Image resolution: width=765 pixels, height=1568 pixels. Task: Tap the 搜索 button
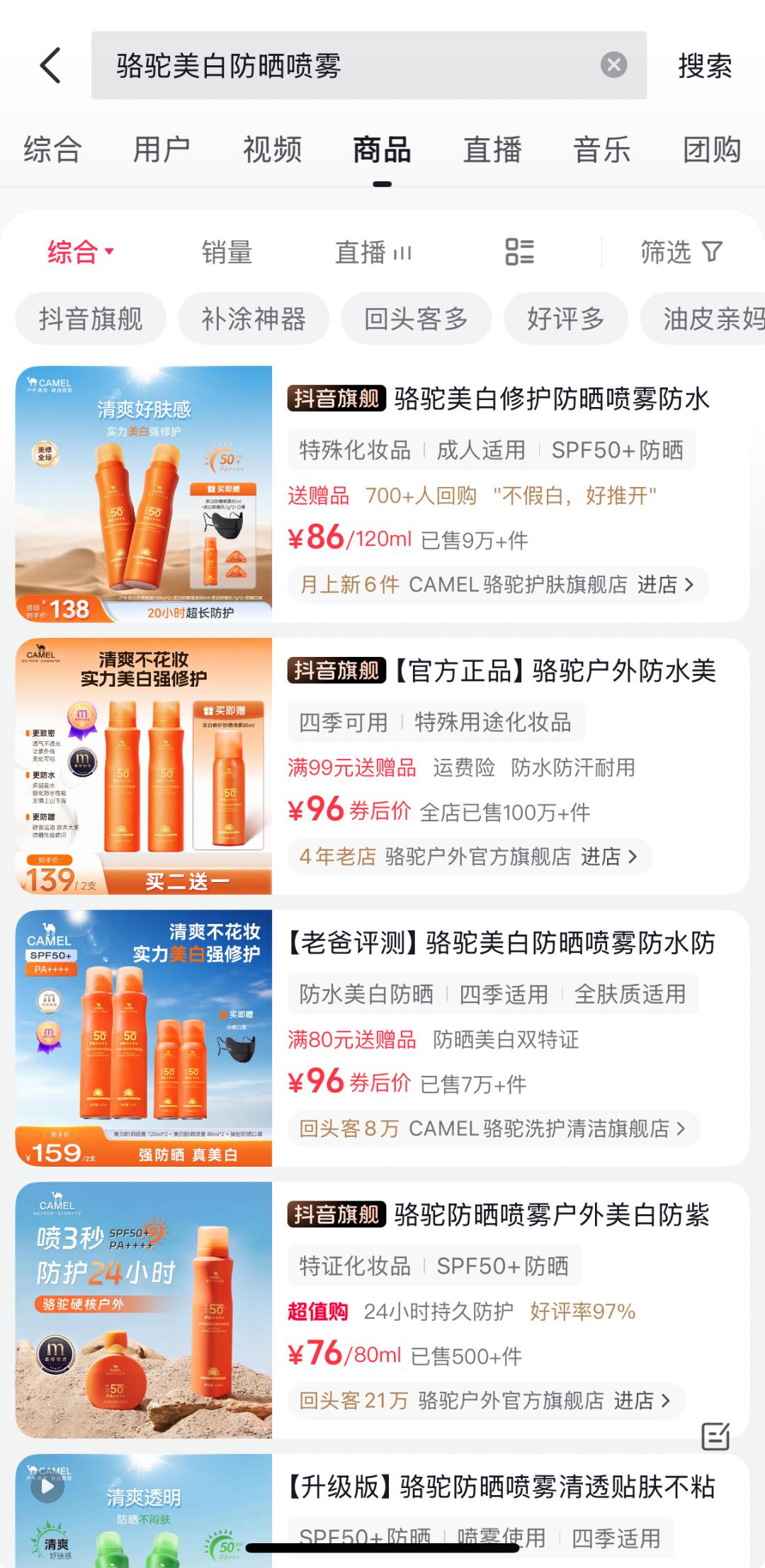pos(704,66)
